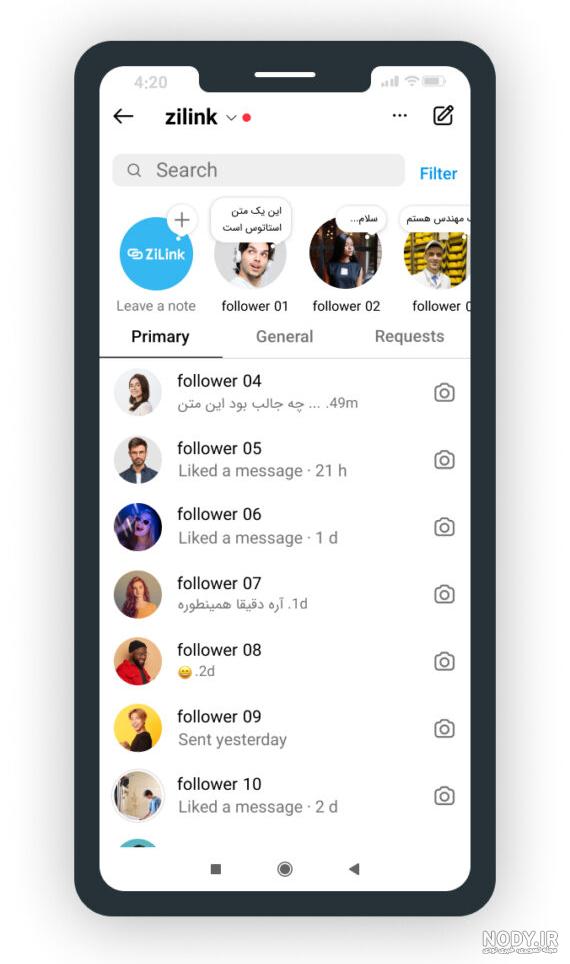Open the chat with follower 09

pyautogui.click(x=285, y=728)
